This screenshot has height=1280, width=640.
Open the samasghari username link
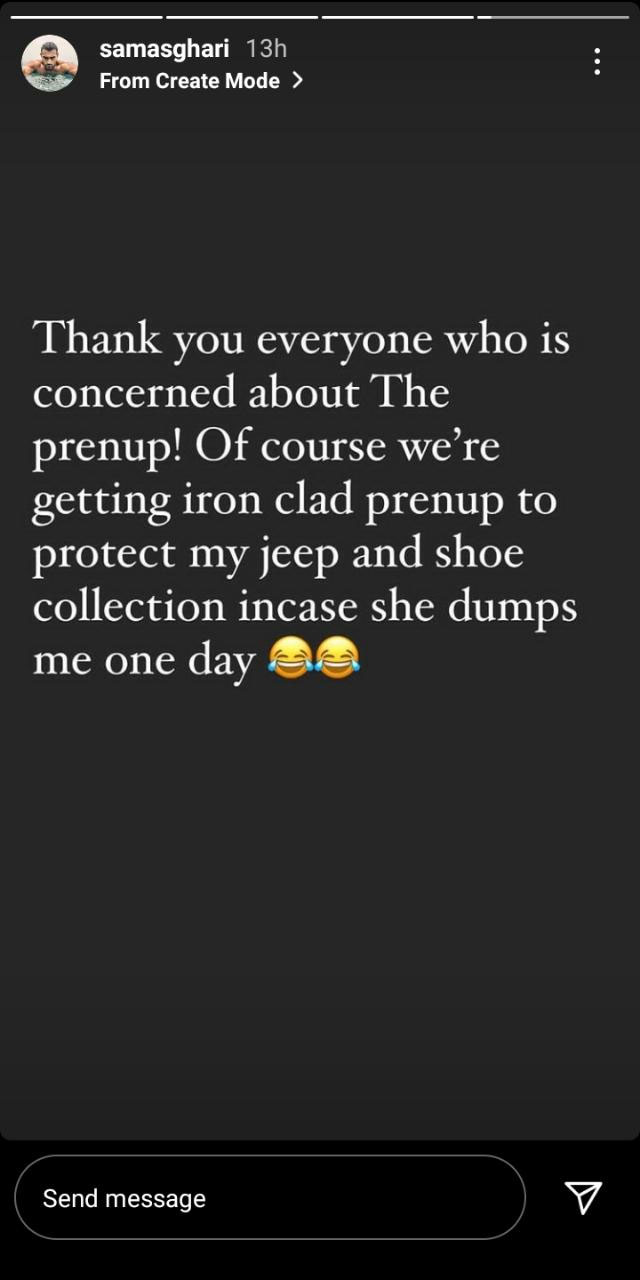coord(164,48)
